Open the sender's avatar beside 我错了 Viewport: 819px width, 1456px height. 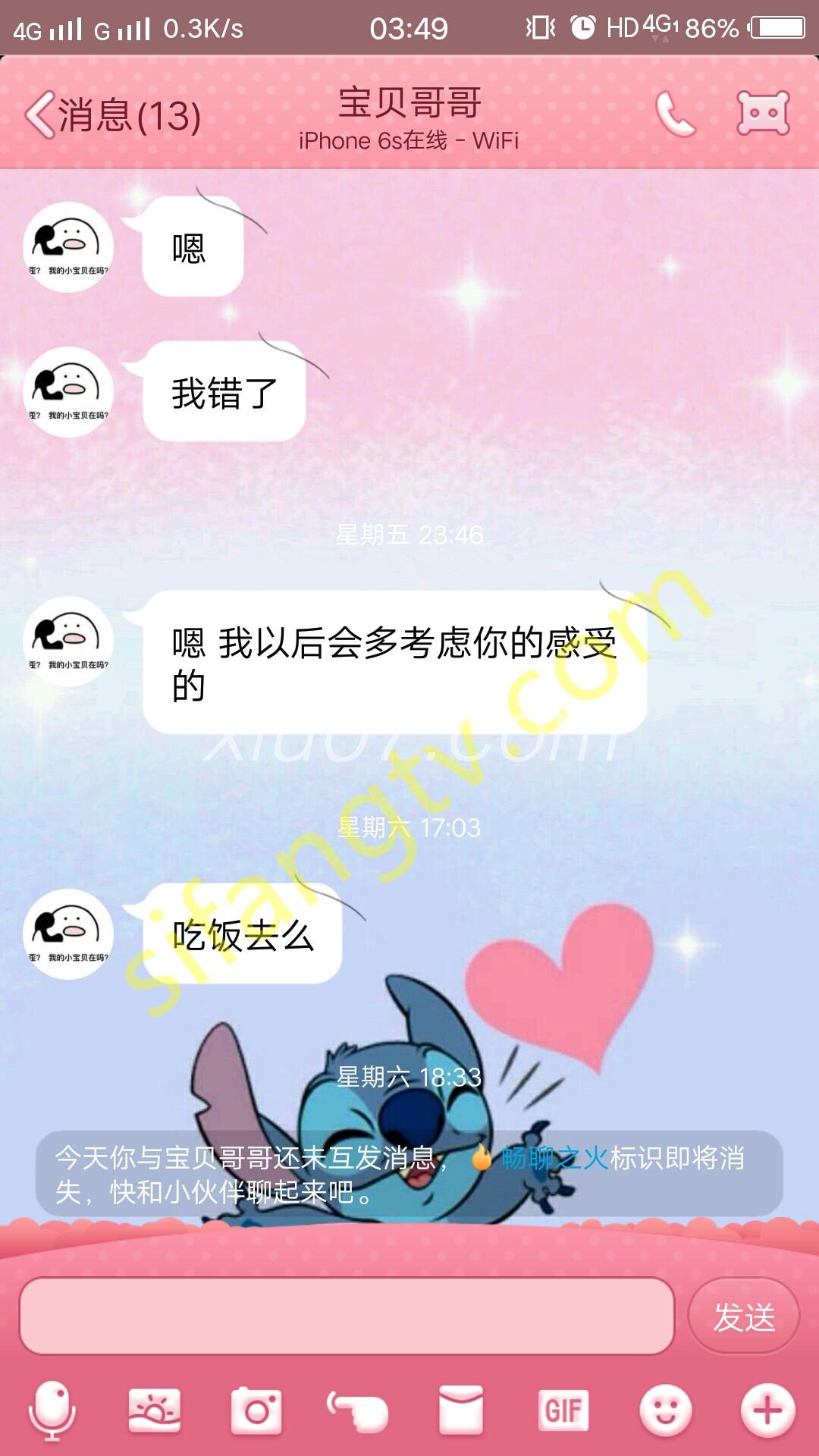click(x=68, y=392)
